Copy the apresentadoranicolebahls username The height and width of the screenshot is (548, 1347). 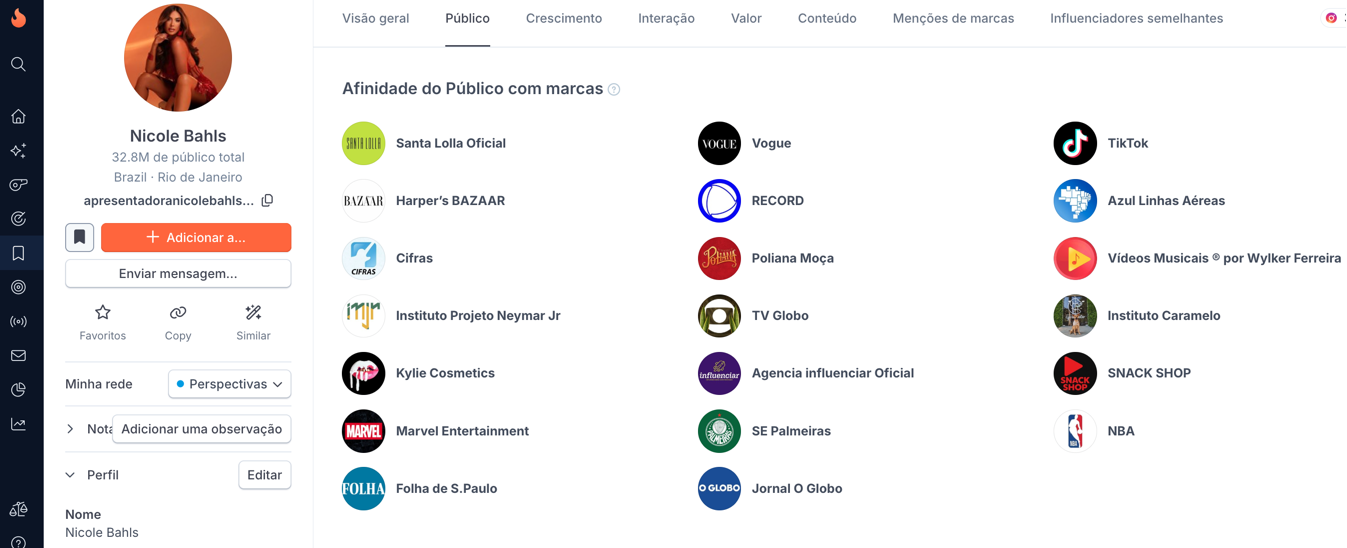coord(267,201)
